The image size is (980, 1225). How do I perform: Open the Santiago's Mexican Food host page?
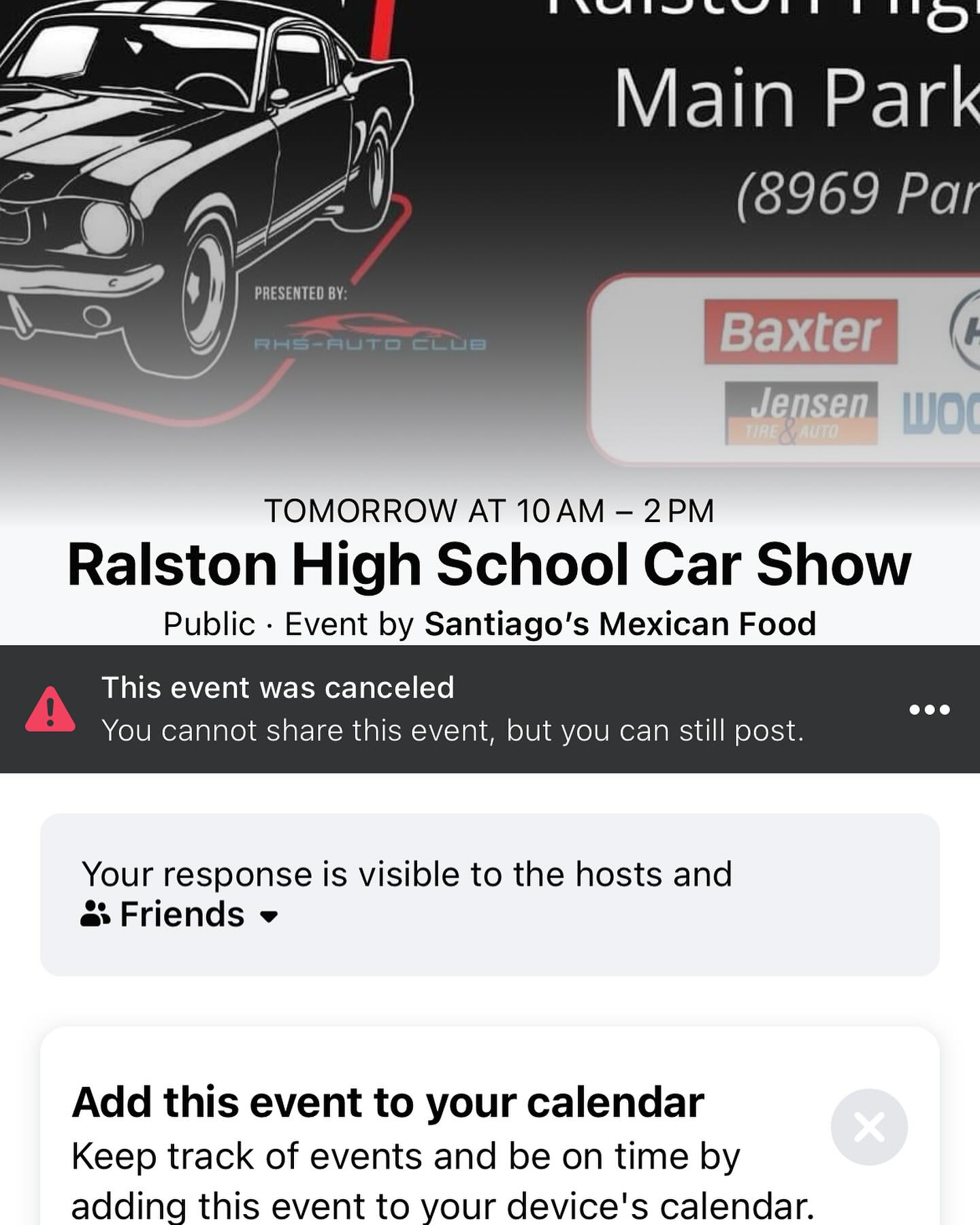point(619,624)
